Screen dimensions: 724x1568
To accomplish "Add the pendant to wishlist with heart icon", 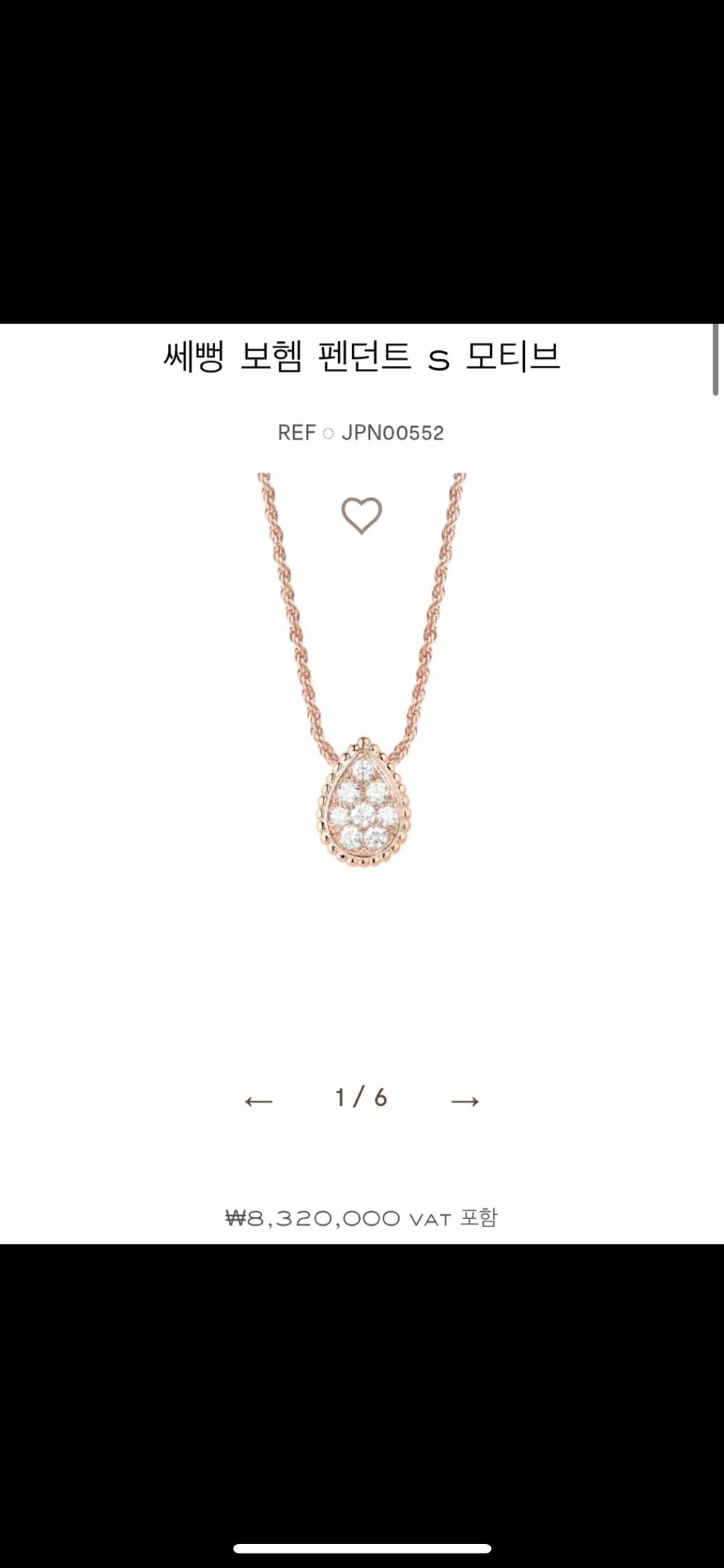I will coord(361,515).
